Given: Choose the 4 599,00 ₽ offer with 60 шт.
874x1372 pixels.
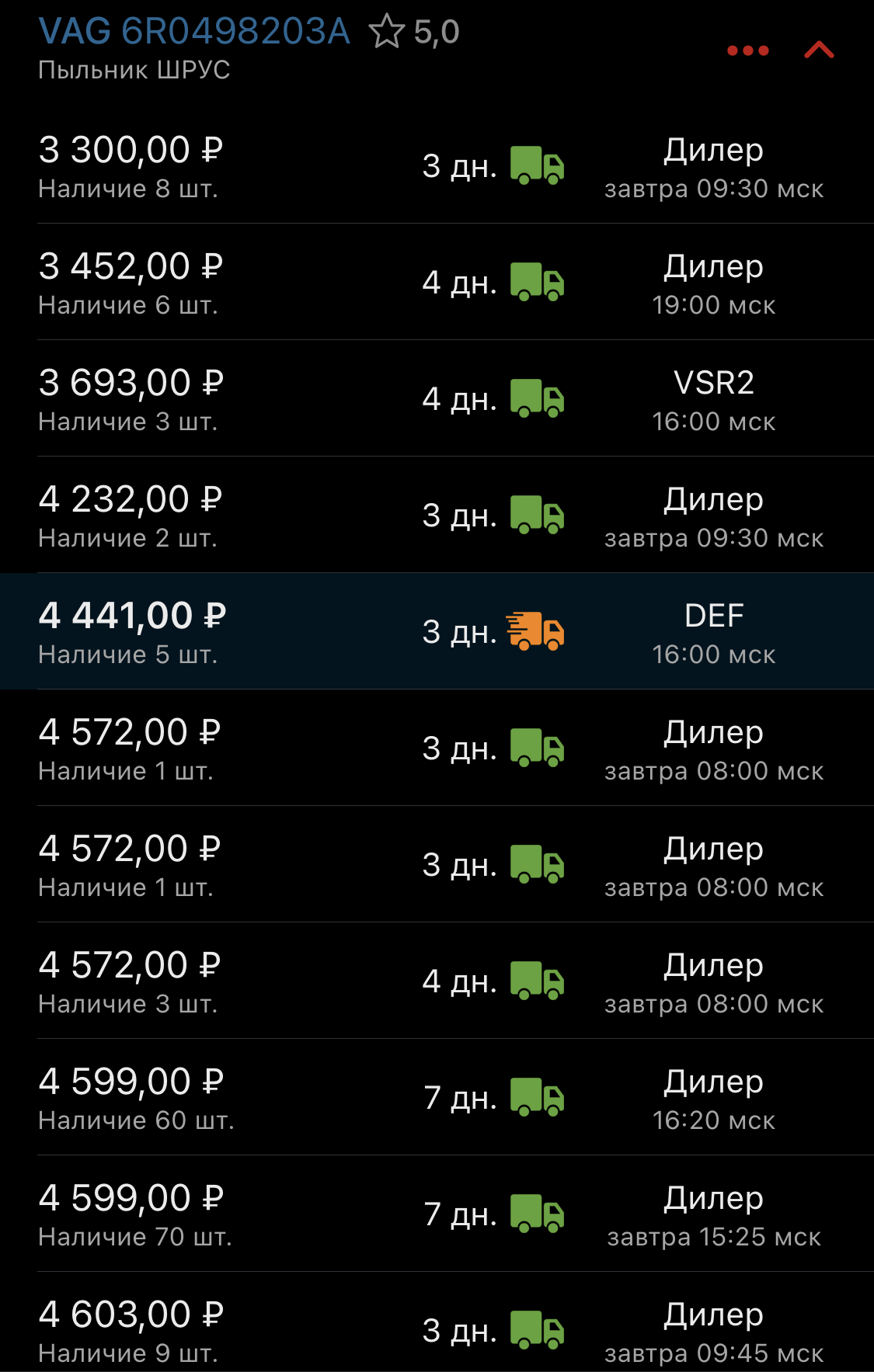Looking at the screenshot, I should (437, 1098).
